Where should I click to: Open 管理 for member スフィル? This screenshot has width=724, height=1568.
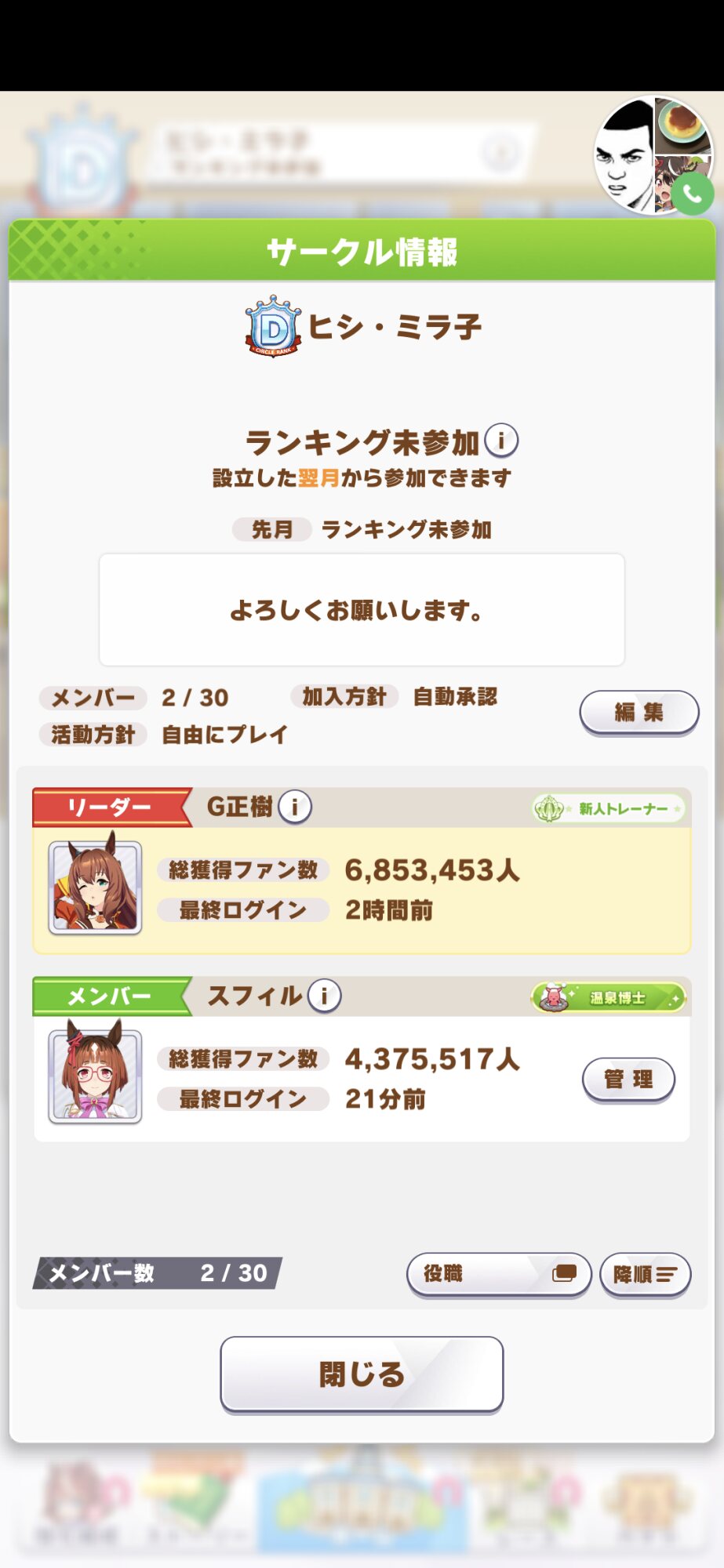coord(628,1079)
